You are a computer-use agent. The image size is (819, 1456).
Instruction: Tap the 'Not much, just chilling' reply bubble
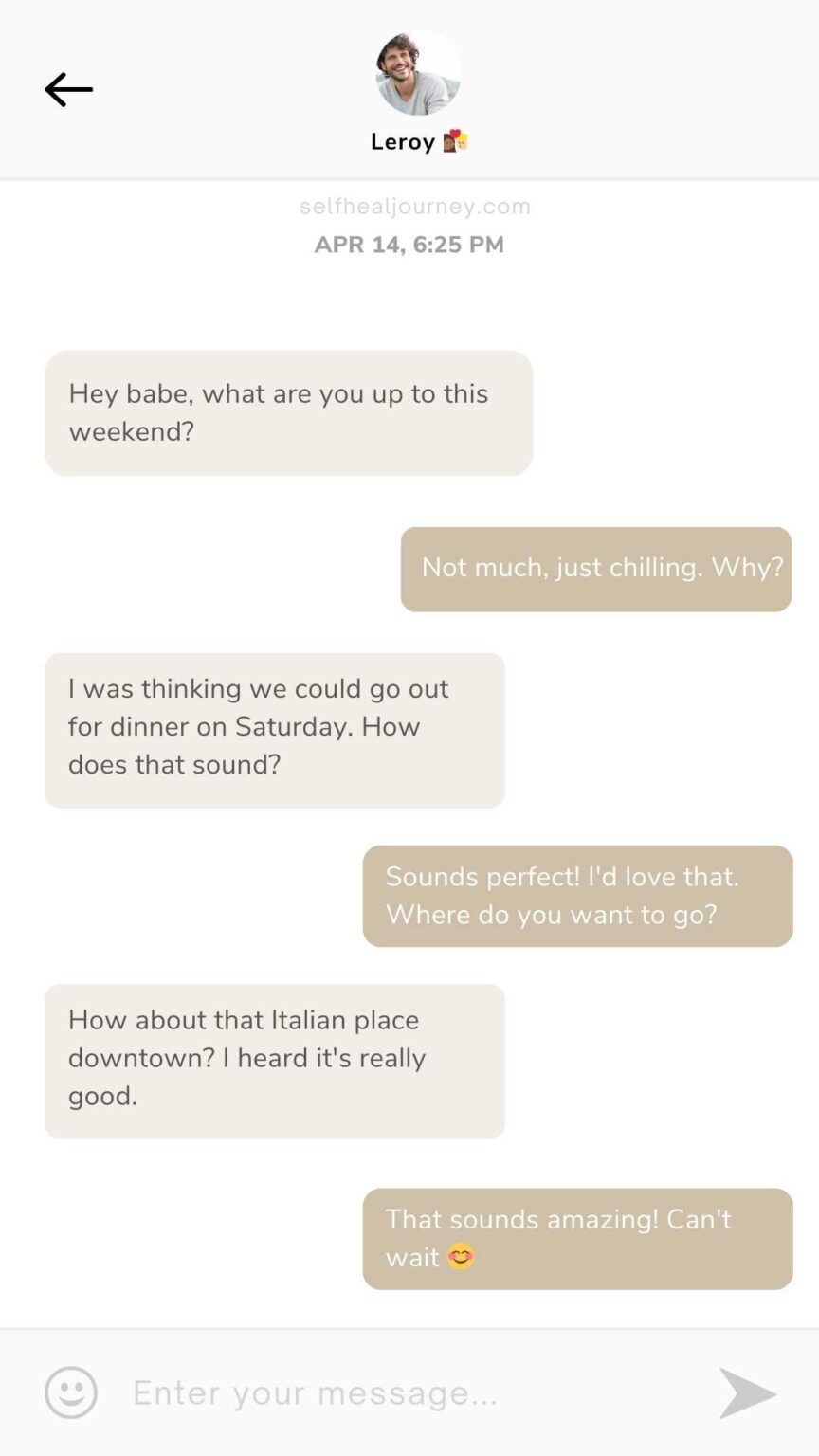pyautogui.click(x=595, y=568)
